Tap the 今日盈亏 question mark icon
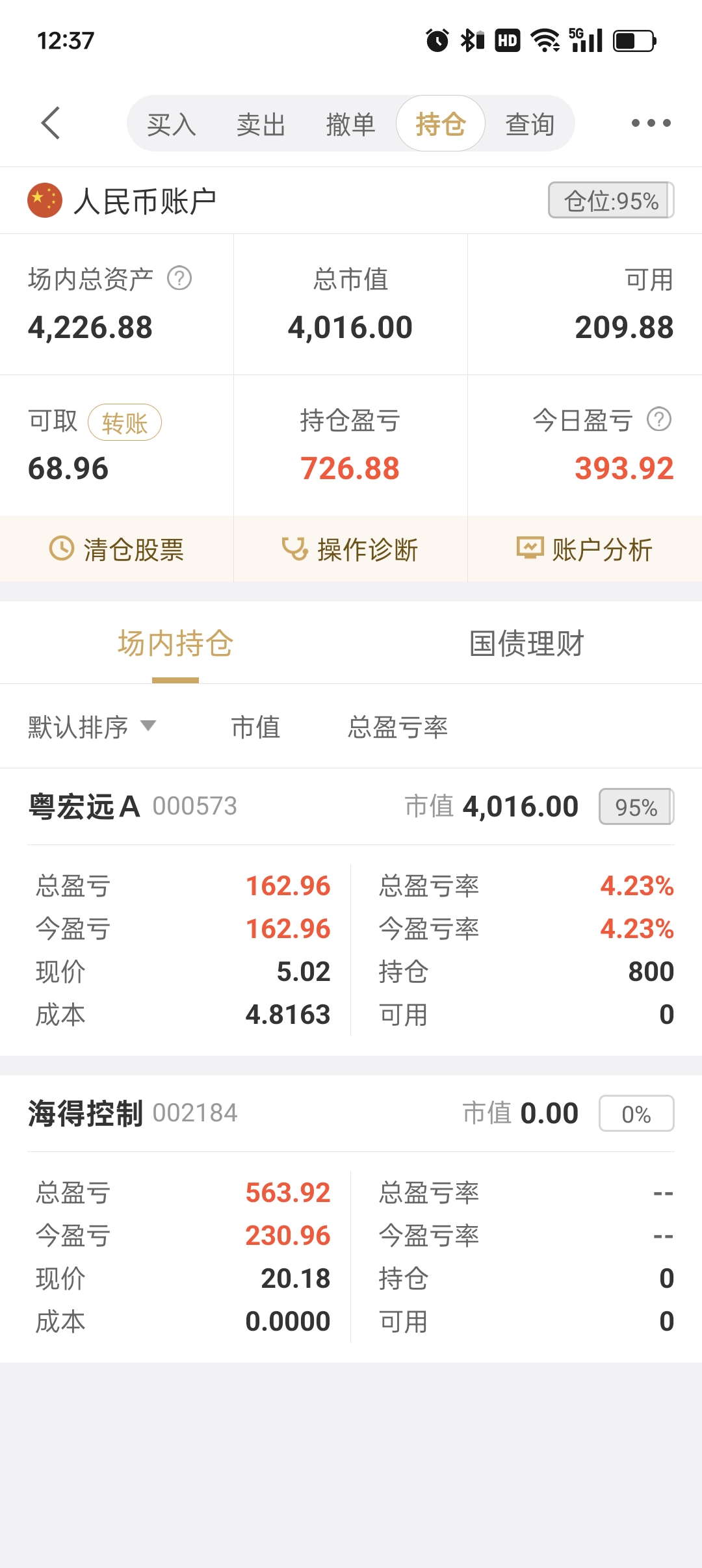Viewport: 702px width, 1568px height. pos(659,420)
